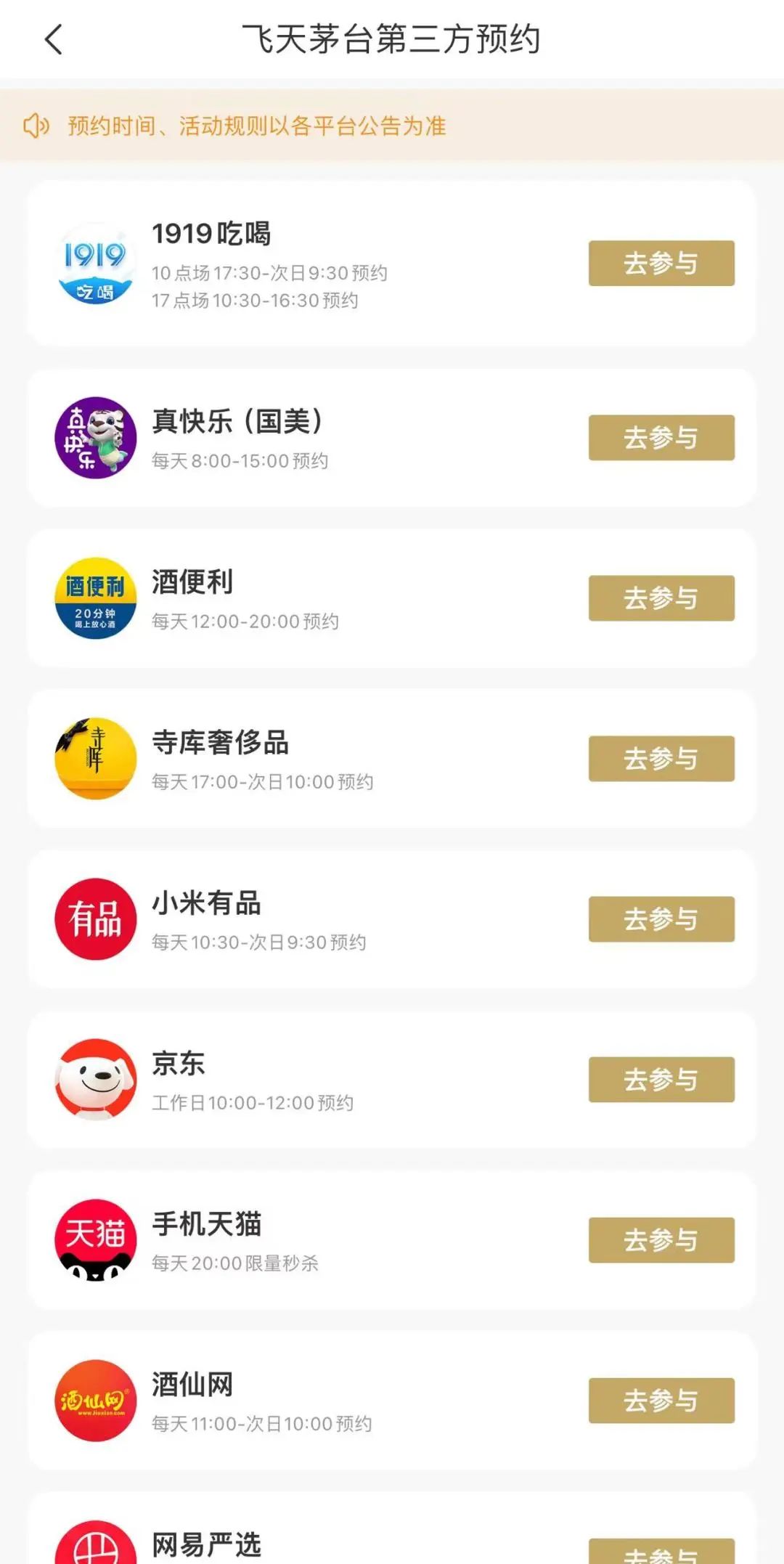This screenshot has height=1564, width=784.
Task: Tap 去参与 next to 酒便利
Action: click(x=661, y=598)
